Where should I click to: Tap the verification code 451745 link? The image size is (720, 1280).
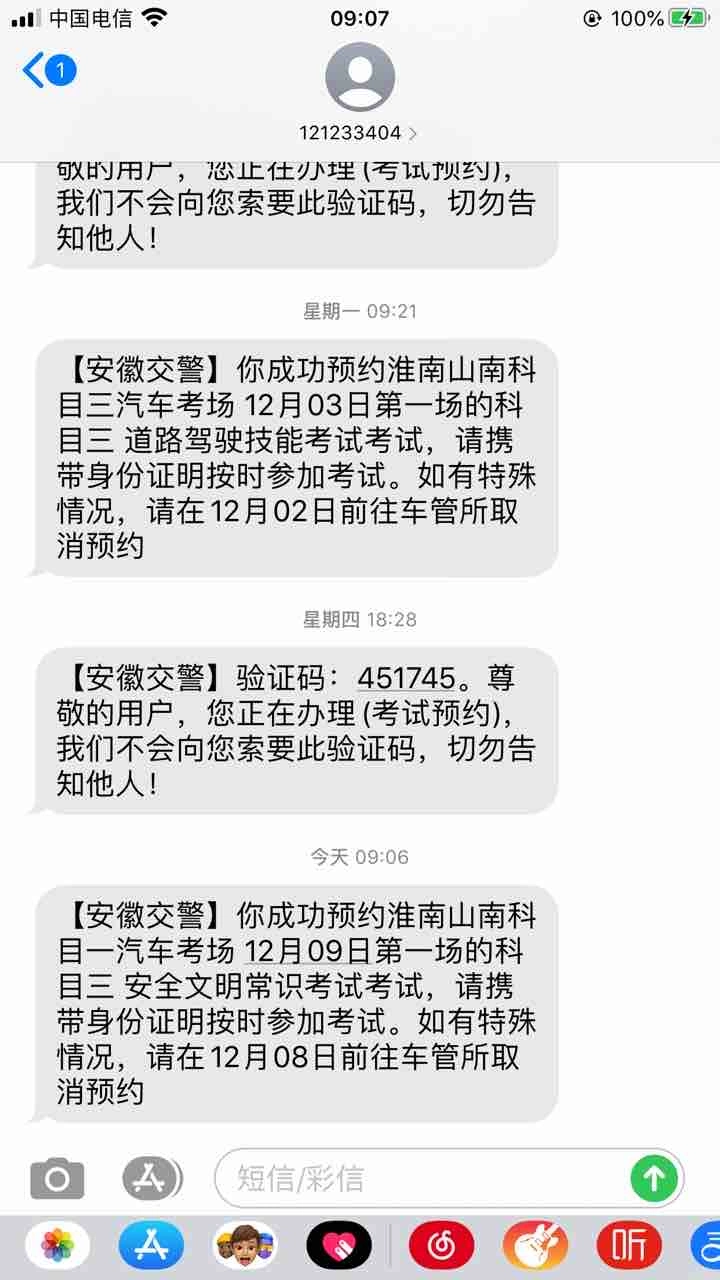coord(407,678)
